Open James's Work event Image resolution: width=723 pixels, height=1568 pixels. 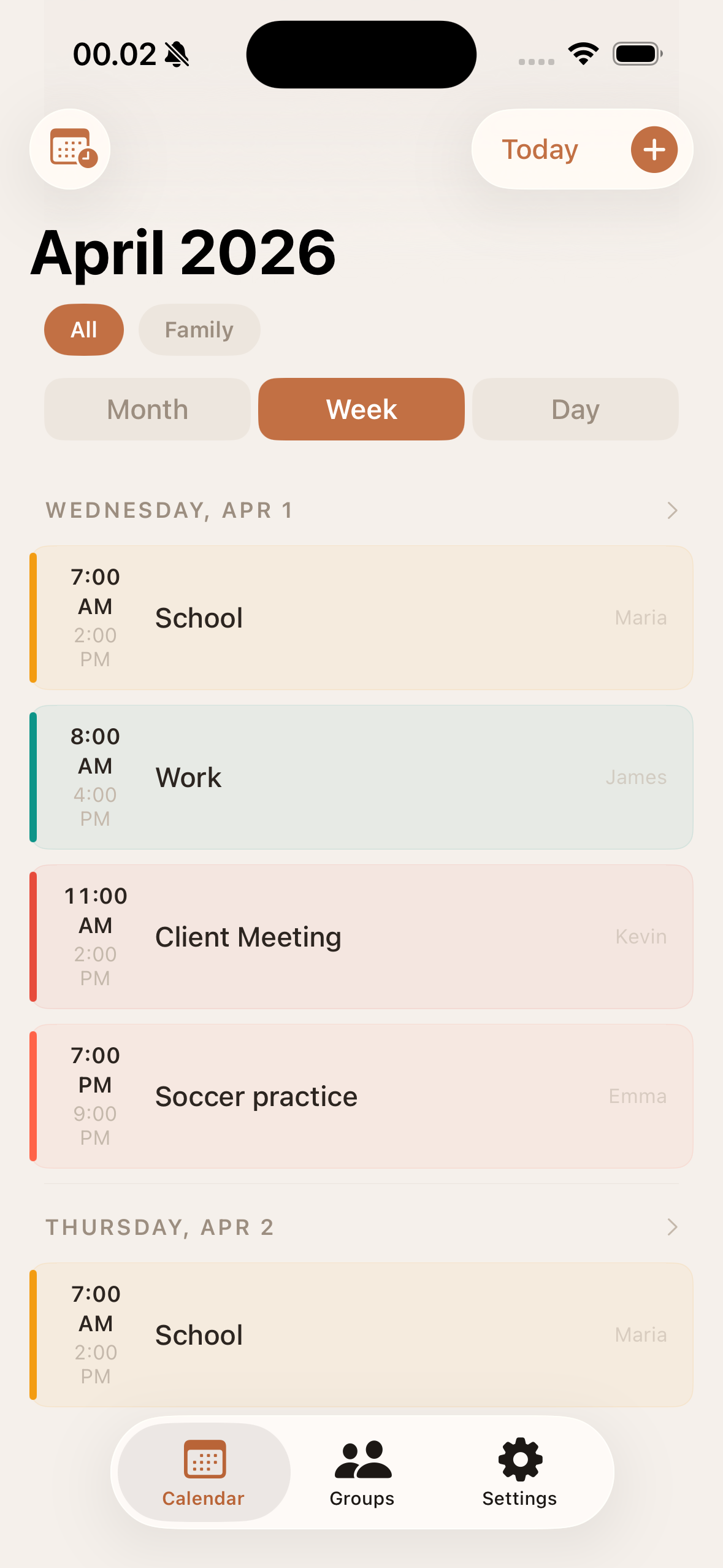[361, 777]
